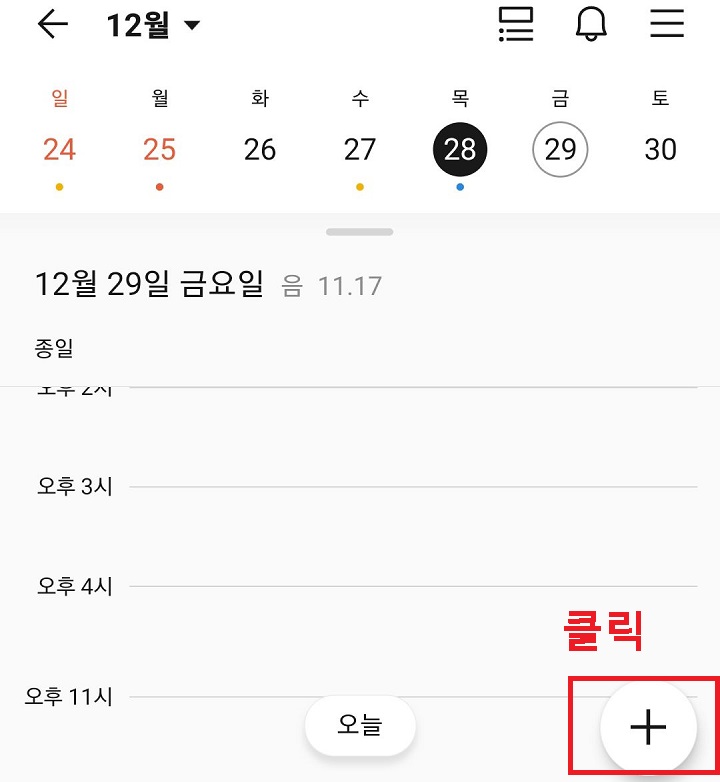The image size is (720, 782).
Task: Select the 일 Sunday column header
Action: pyautogui.click(x=60, y=97)
